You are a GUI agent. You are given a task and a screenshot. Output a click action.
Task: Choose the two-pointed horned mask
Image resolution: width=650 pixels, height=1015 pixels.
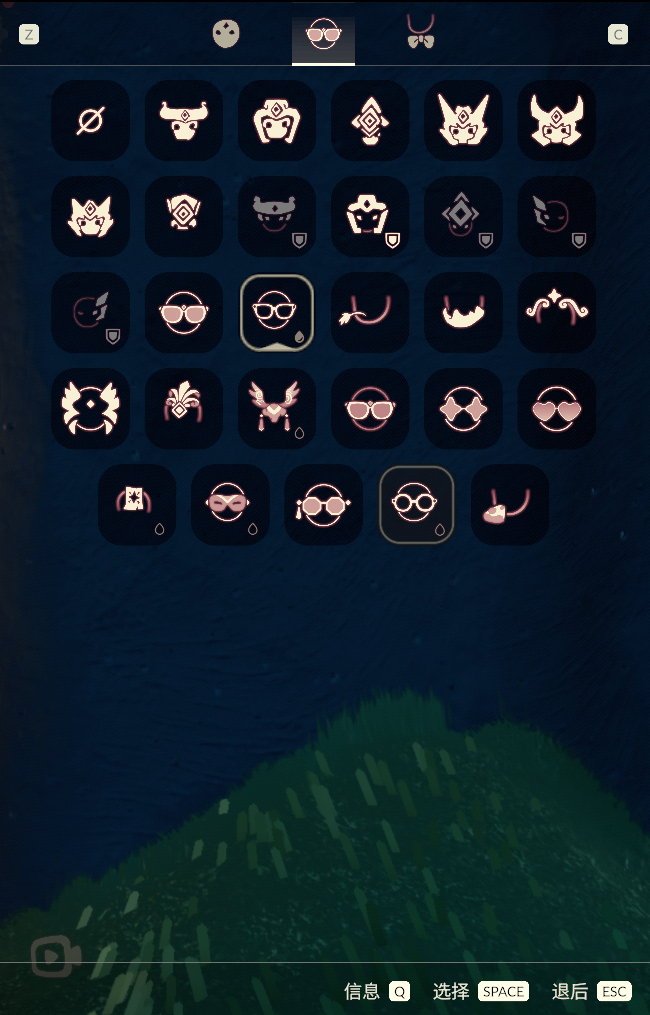[x=463, y=120]
